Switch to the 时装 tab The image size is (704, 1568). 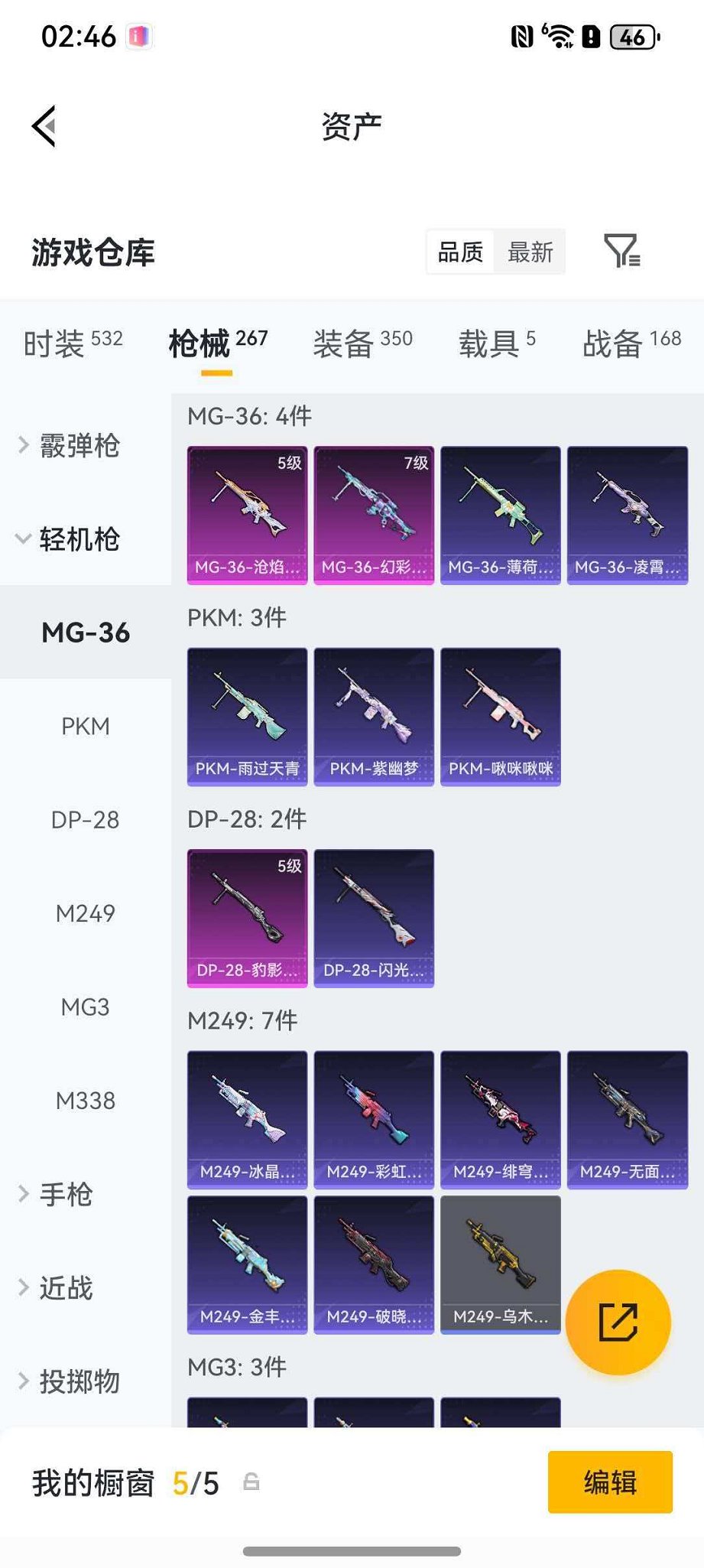click(73, 343)
